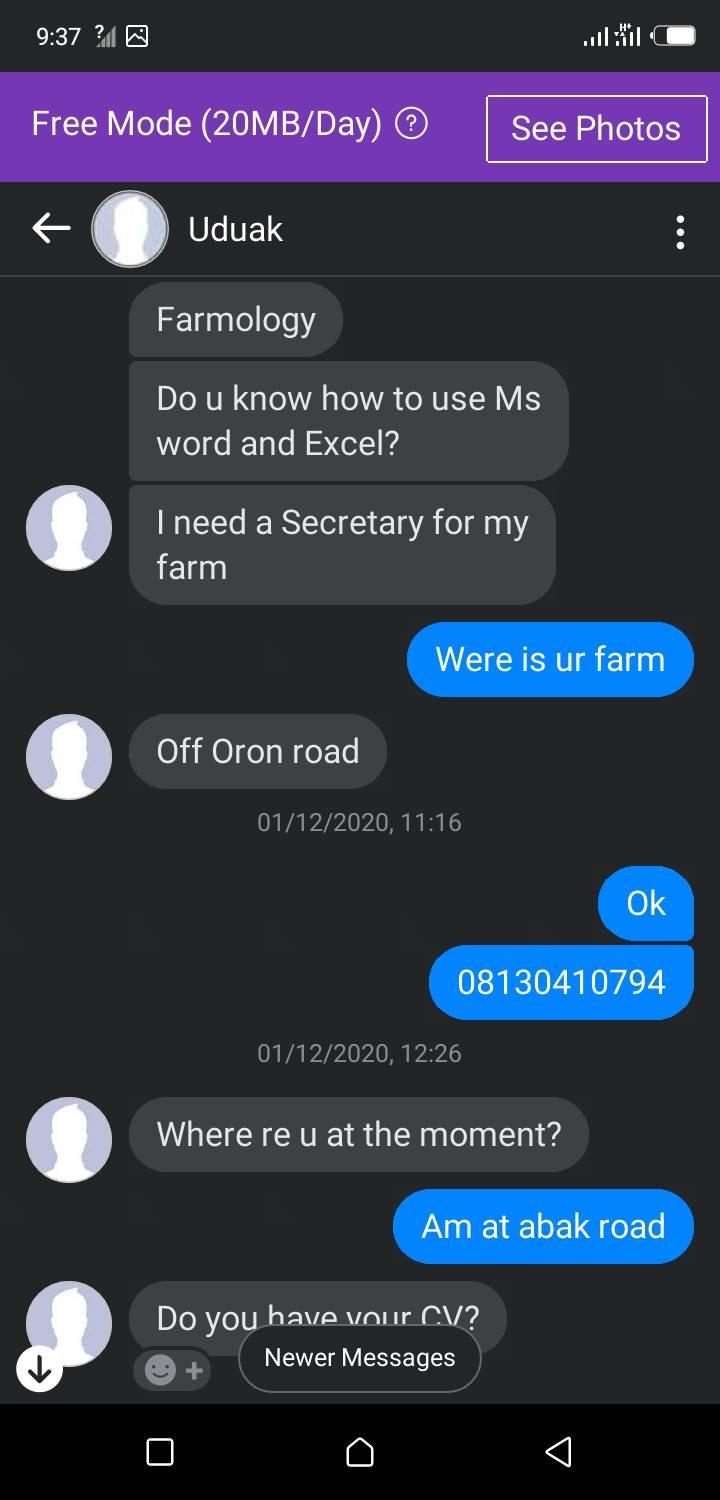Tap the down arrow to reach latest messages

[x=40, y=1369]
